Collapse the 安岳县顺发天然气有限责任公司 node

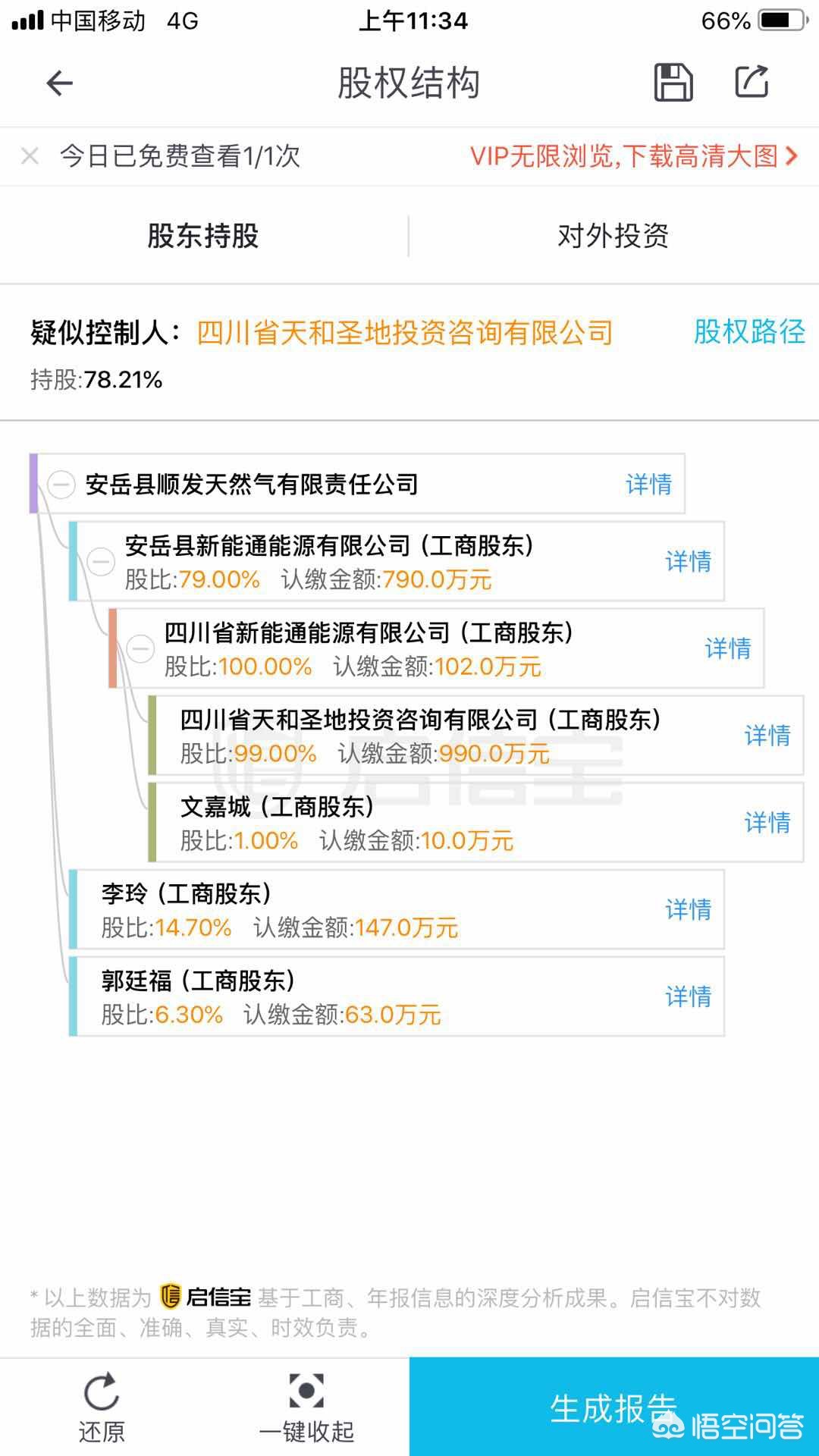point(61,484)
